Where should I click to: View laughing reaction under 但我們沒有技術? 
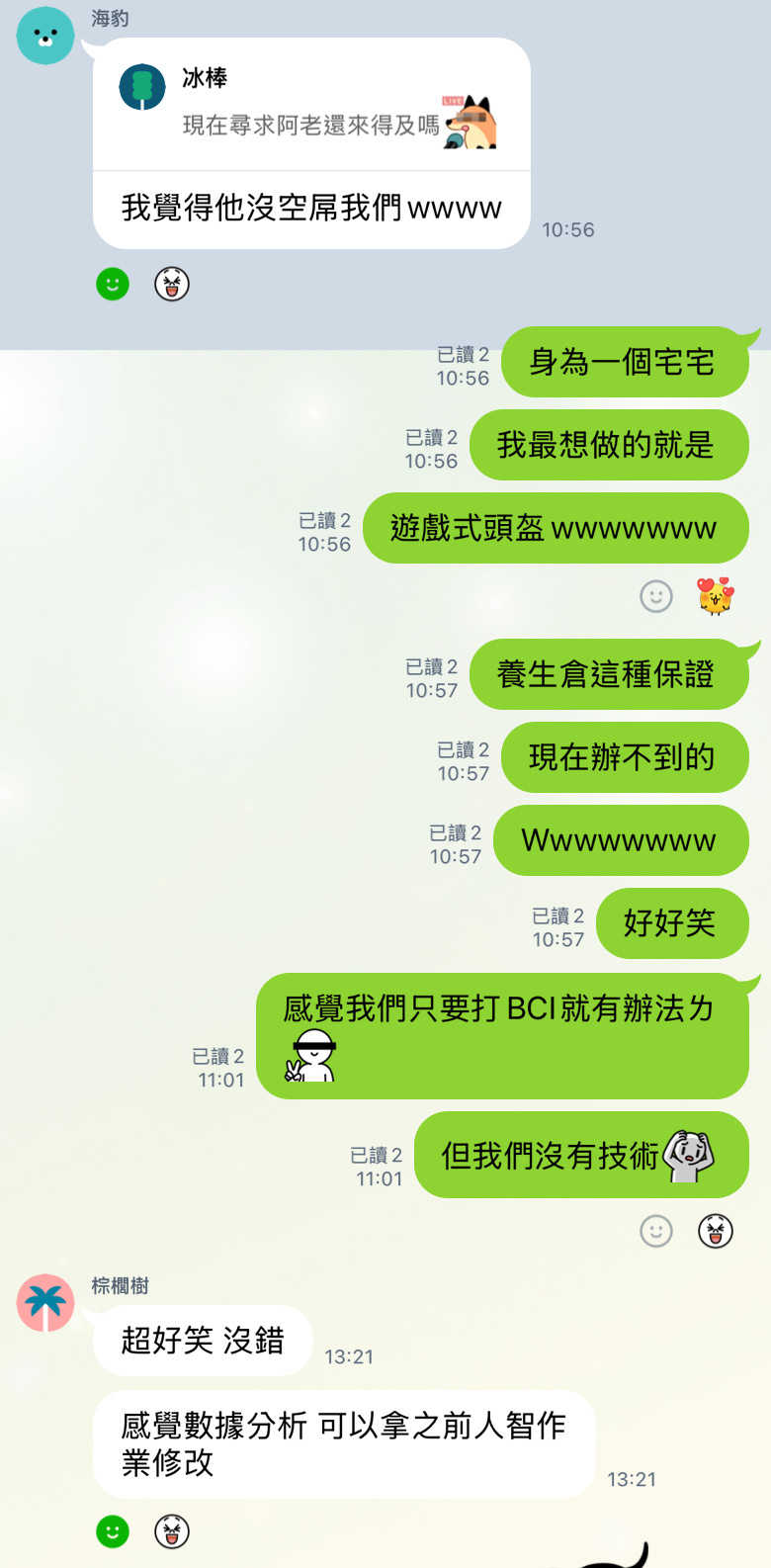tap(716, 1231)
